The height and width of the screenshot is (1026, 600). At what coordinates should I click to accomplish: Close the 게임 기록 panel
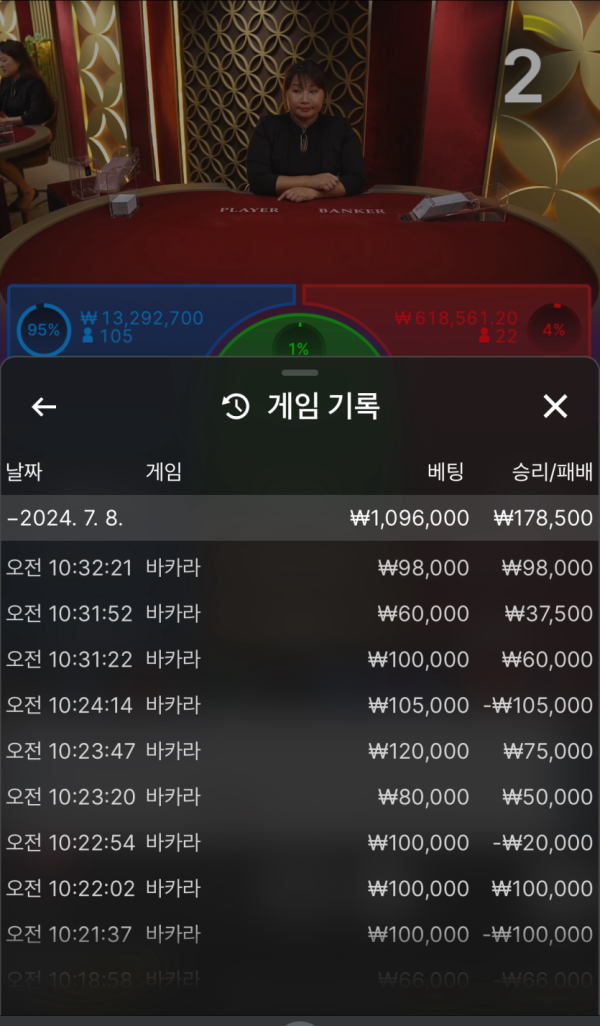[x=555, y=406]
